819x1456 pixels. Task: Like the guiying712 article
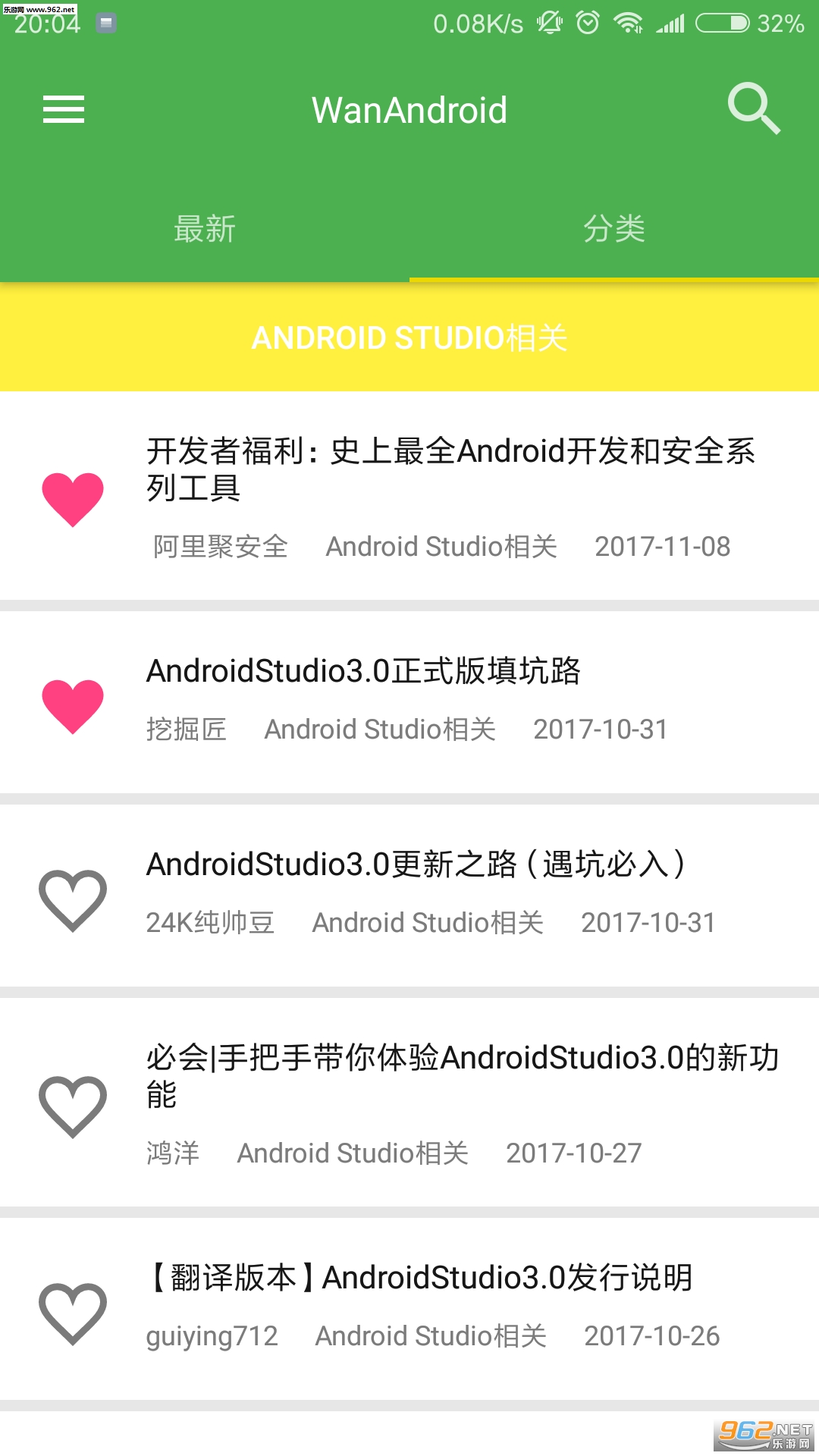point(73,1313)
